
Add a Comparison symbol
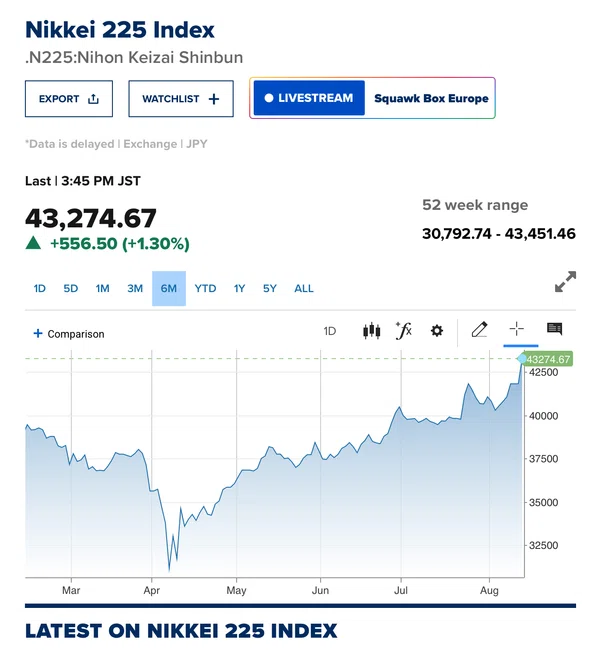[x=69, y=334]
